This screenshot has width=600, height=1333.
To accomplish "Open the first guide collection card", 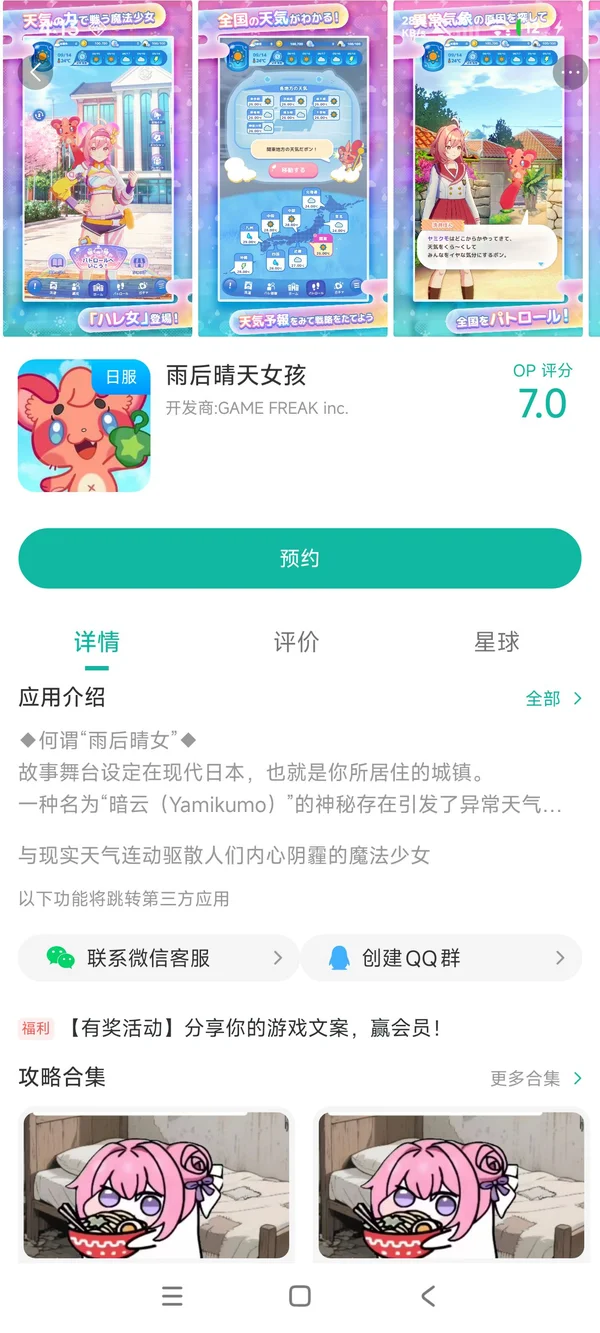I will [157, 1184].
